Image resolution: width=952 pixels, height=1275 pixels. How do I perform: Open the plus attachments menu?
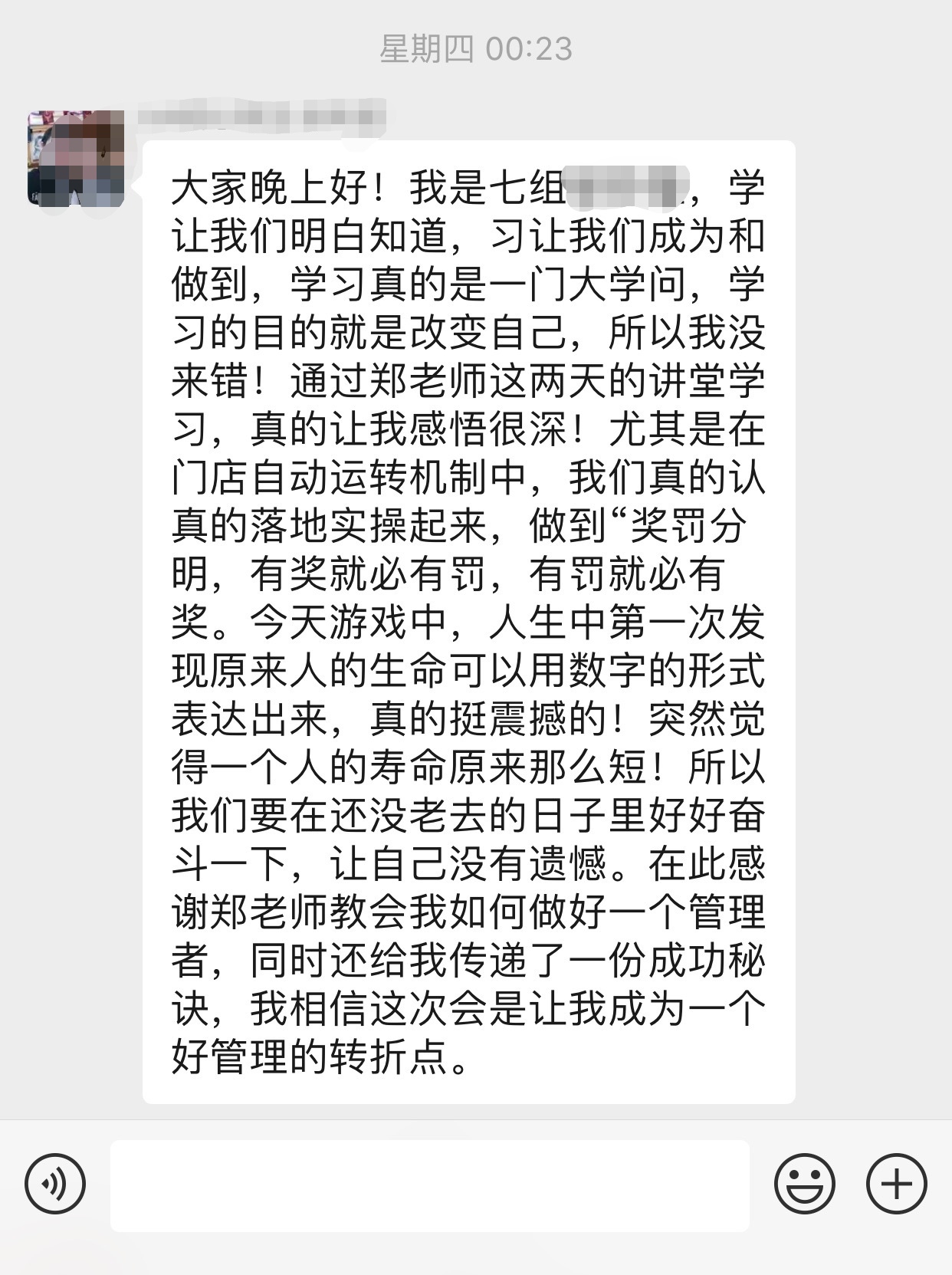point(896,1184)
